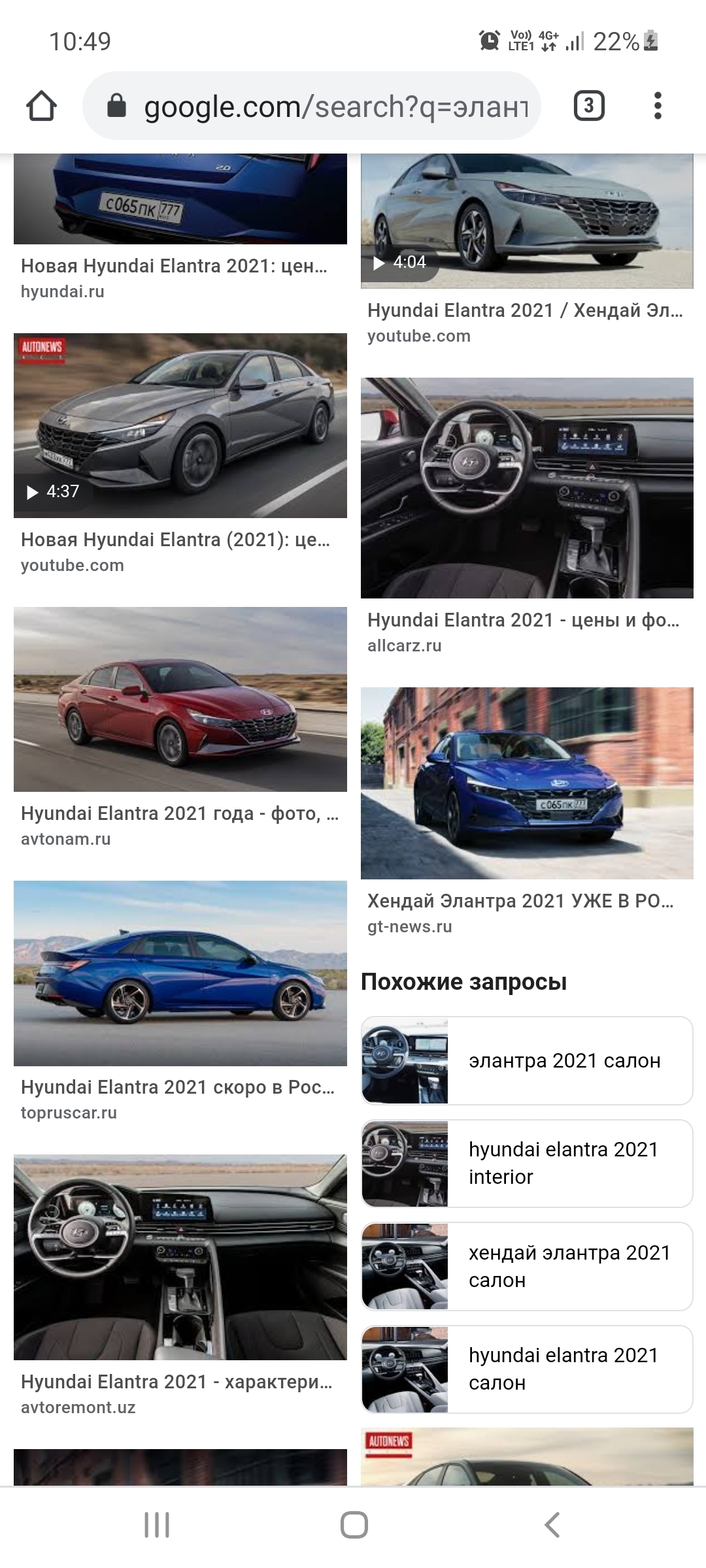The height and width of the screenshot is (1568, 706).
Task: Search related query "хендай элантра 2021 салон"
Action: point(527,1266)
